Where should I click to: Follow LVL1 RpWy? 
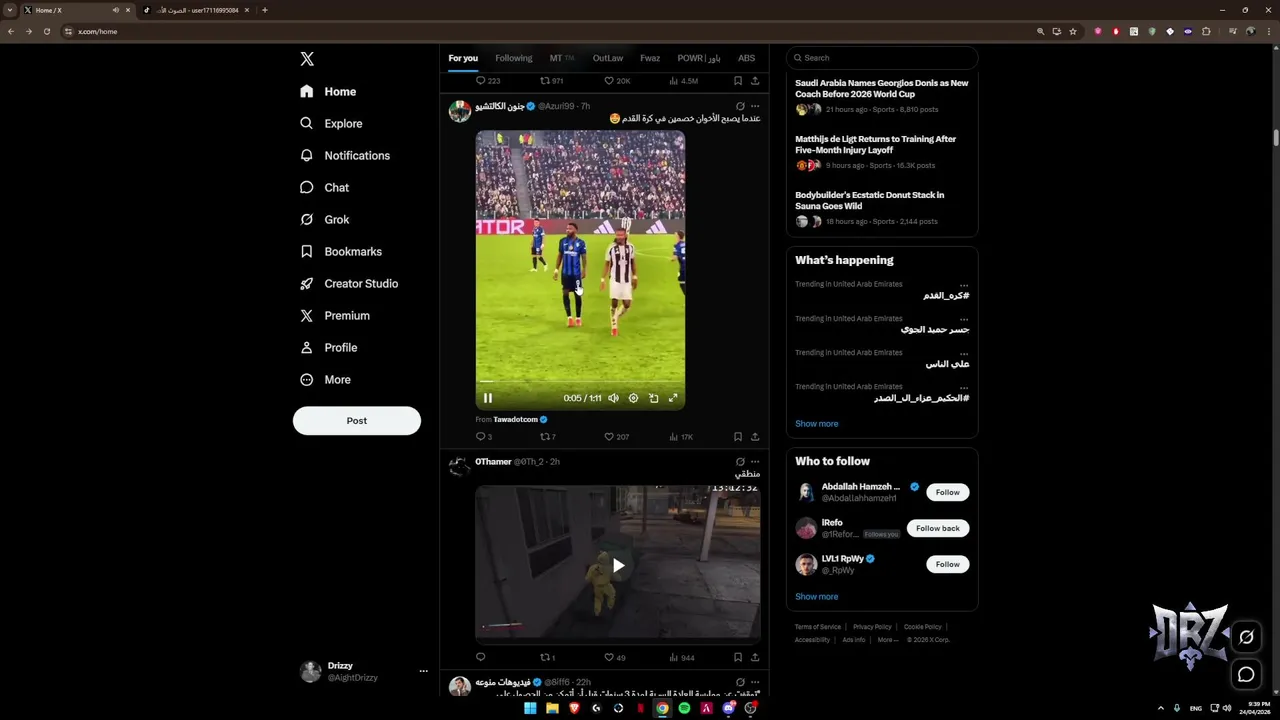(x=947, y=564)
